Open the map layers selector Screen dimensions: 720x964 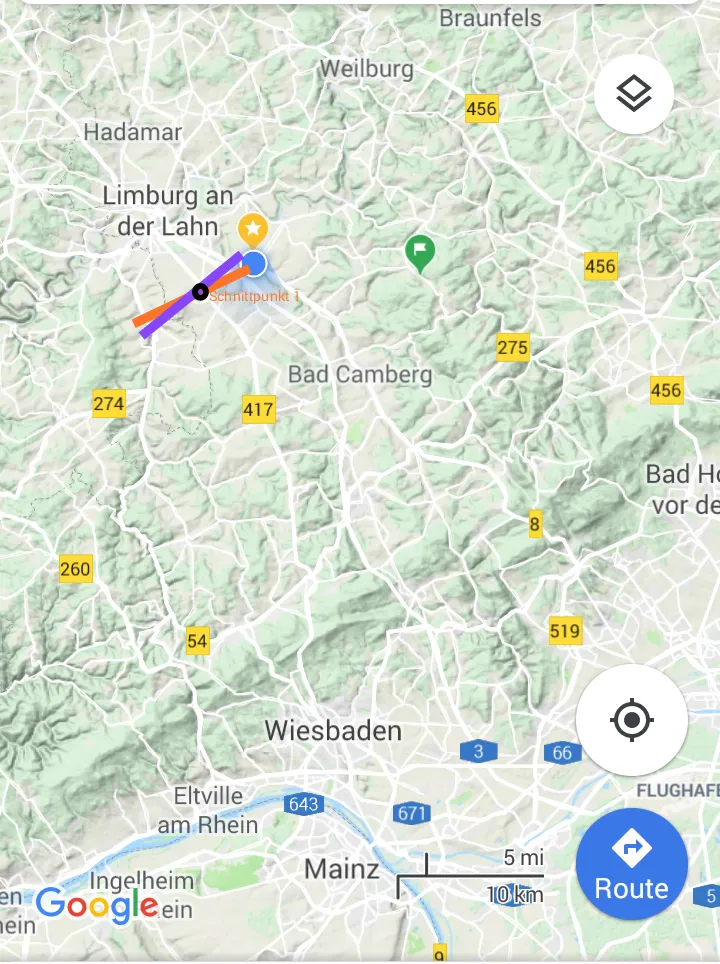[633, 94]
